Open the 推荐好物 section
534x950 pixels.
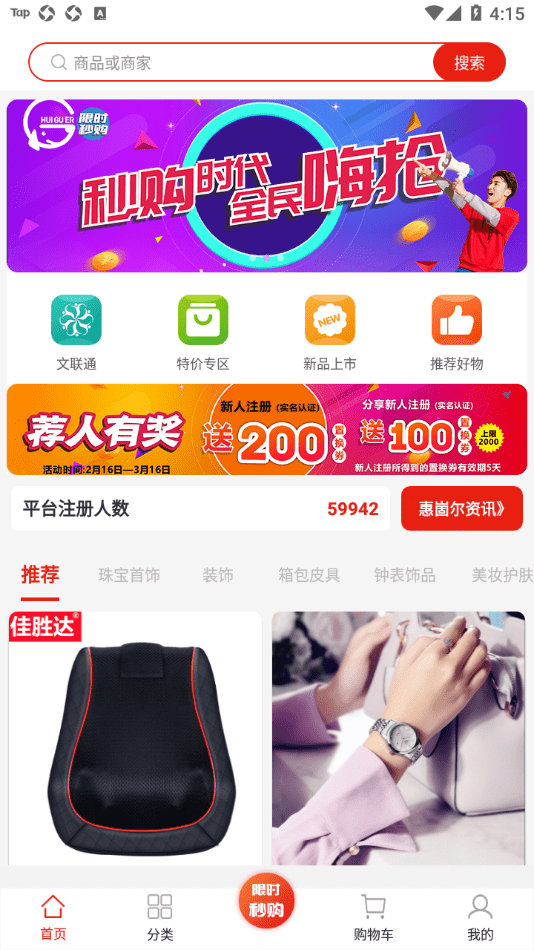(x=456, y=333)
